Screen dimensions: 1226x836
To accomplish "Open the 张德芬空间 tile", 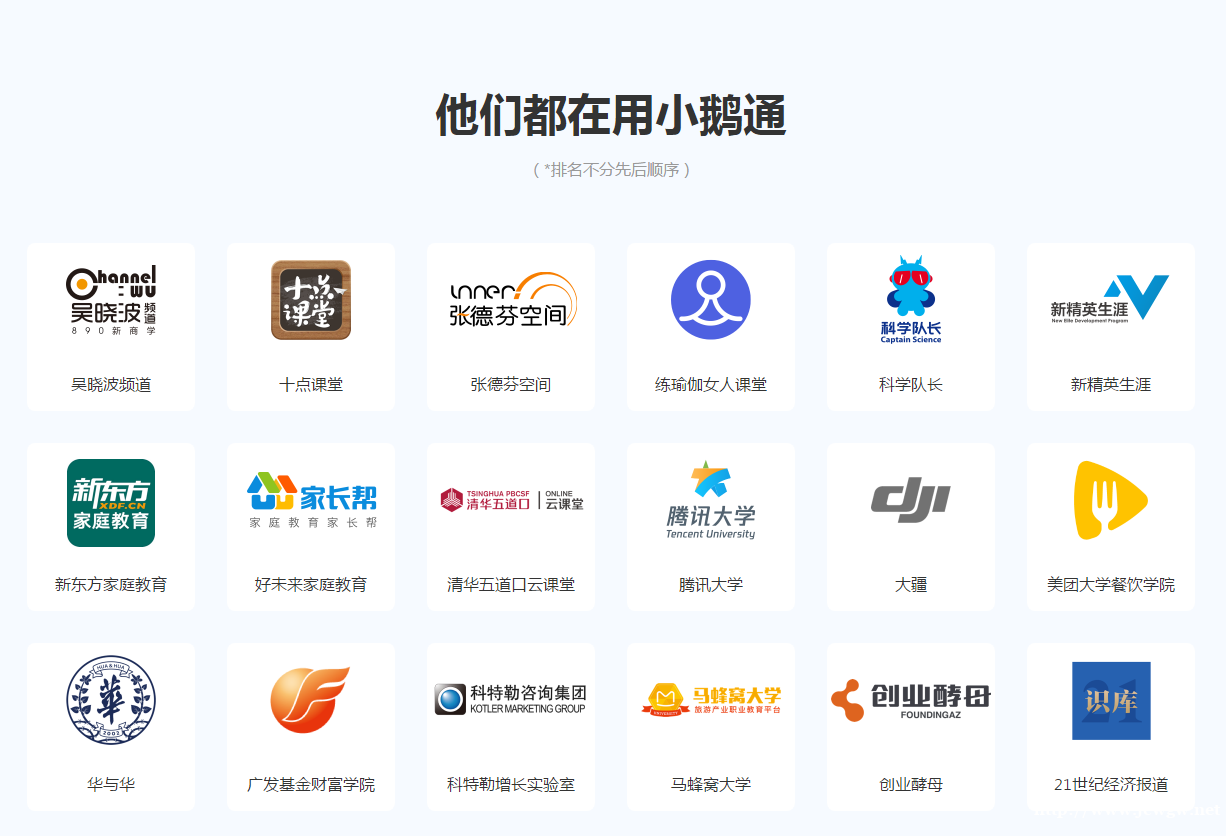I will [511, 326].
